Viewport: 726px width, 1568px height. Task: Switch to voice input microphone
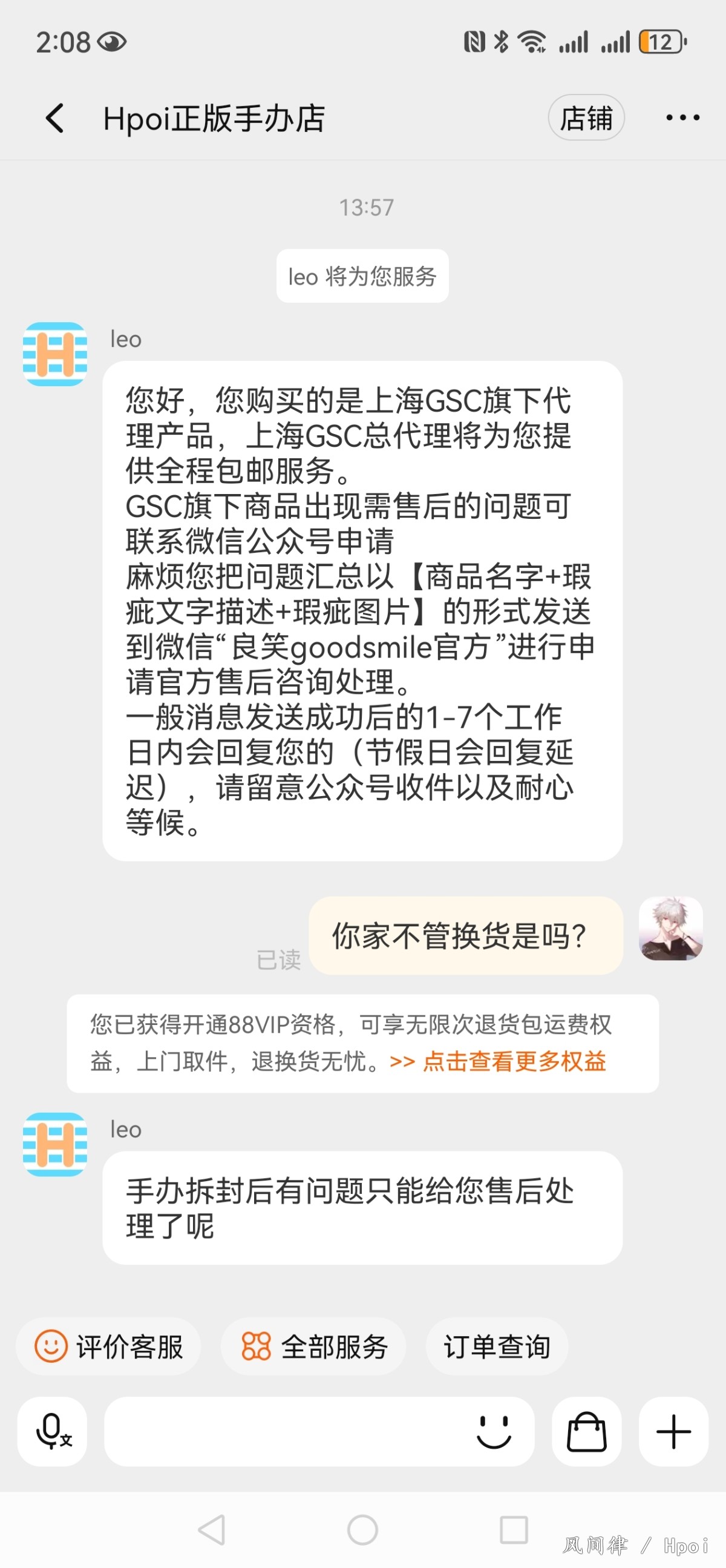[52, 1432]
